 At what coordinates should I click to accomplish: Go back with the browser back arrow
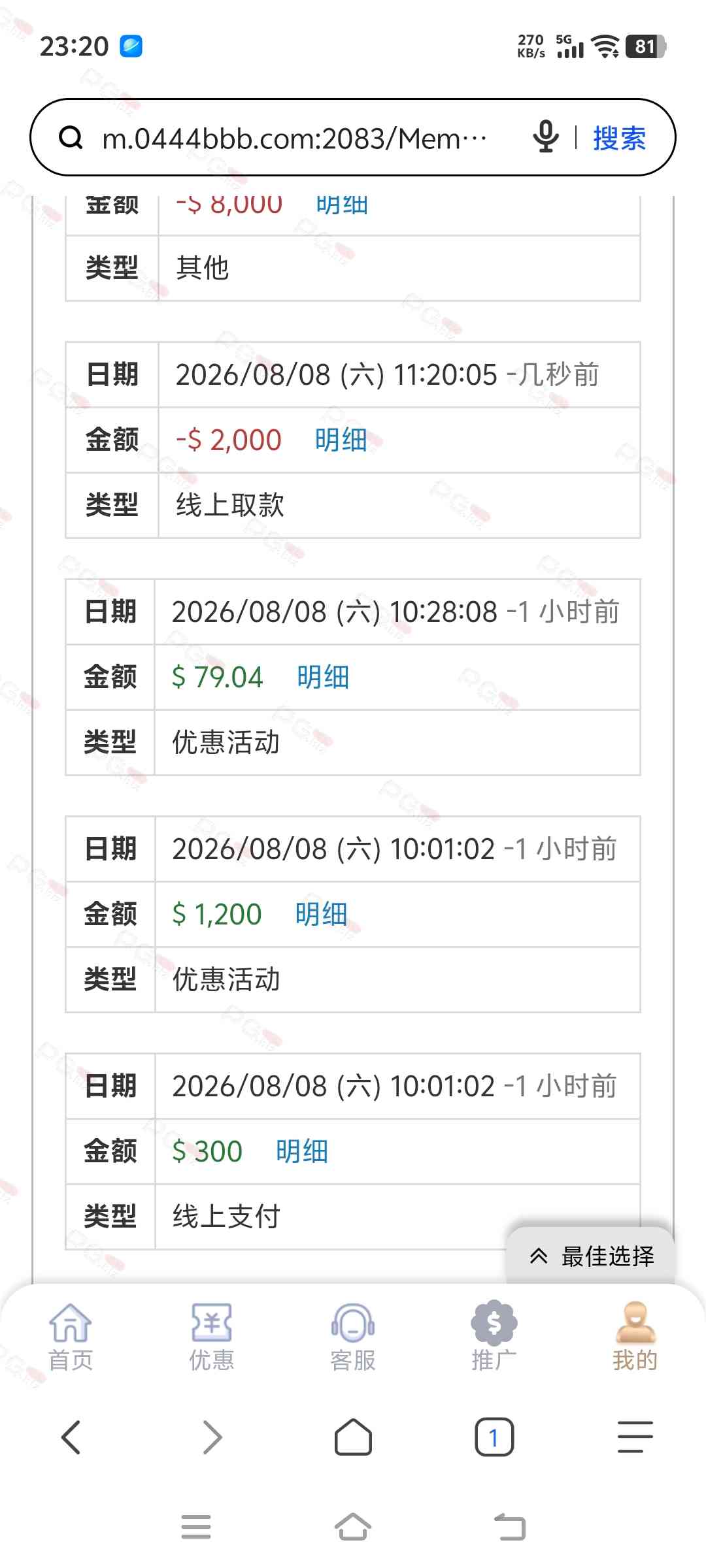coord(71,1437)
